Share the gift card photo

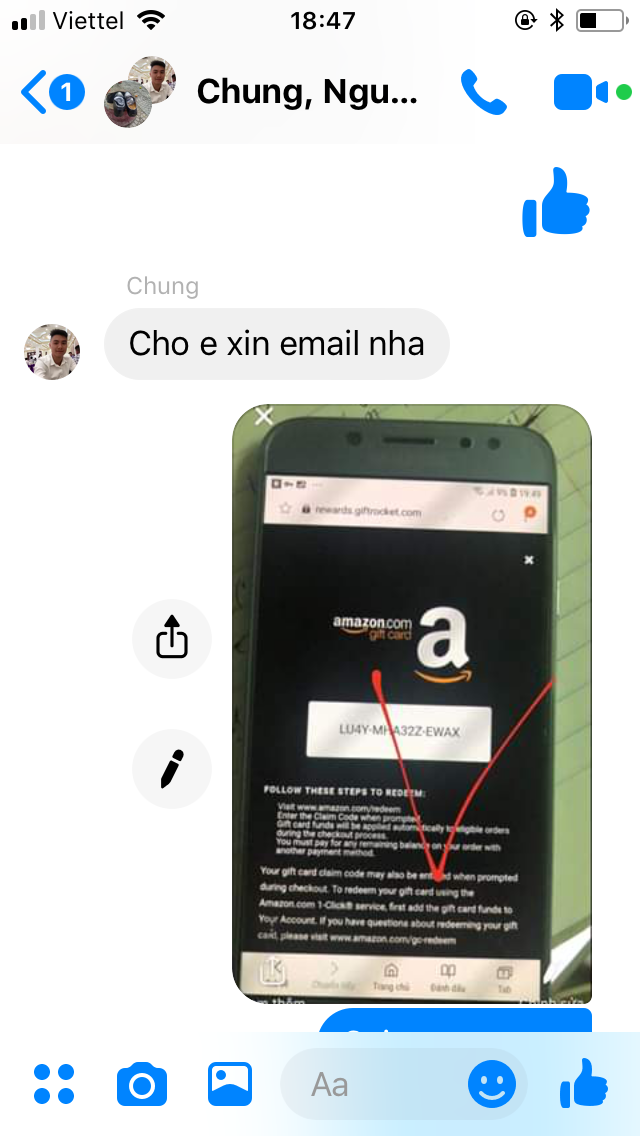[x=172, y=639]
